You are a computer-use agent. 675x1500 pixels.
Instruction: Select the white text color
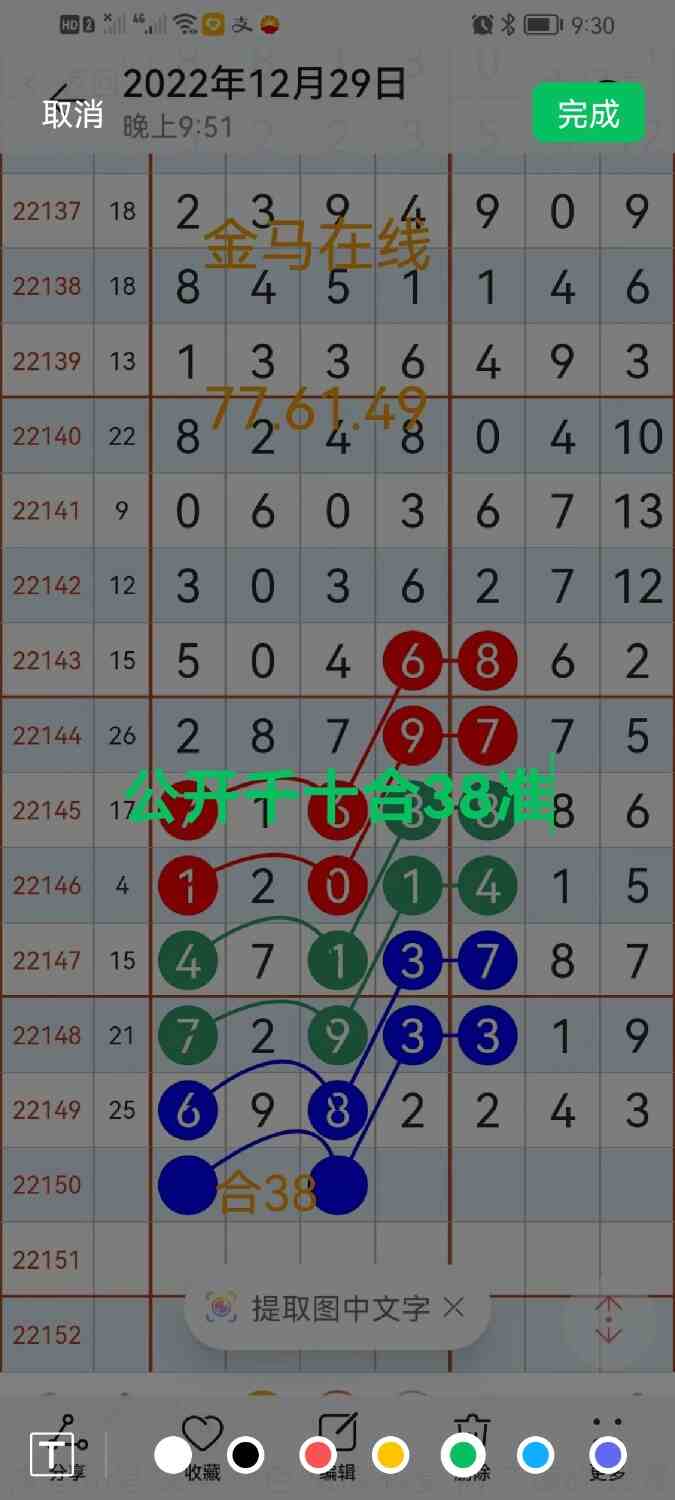click(173, 1455)
